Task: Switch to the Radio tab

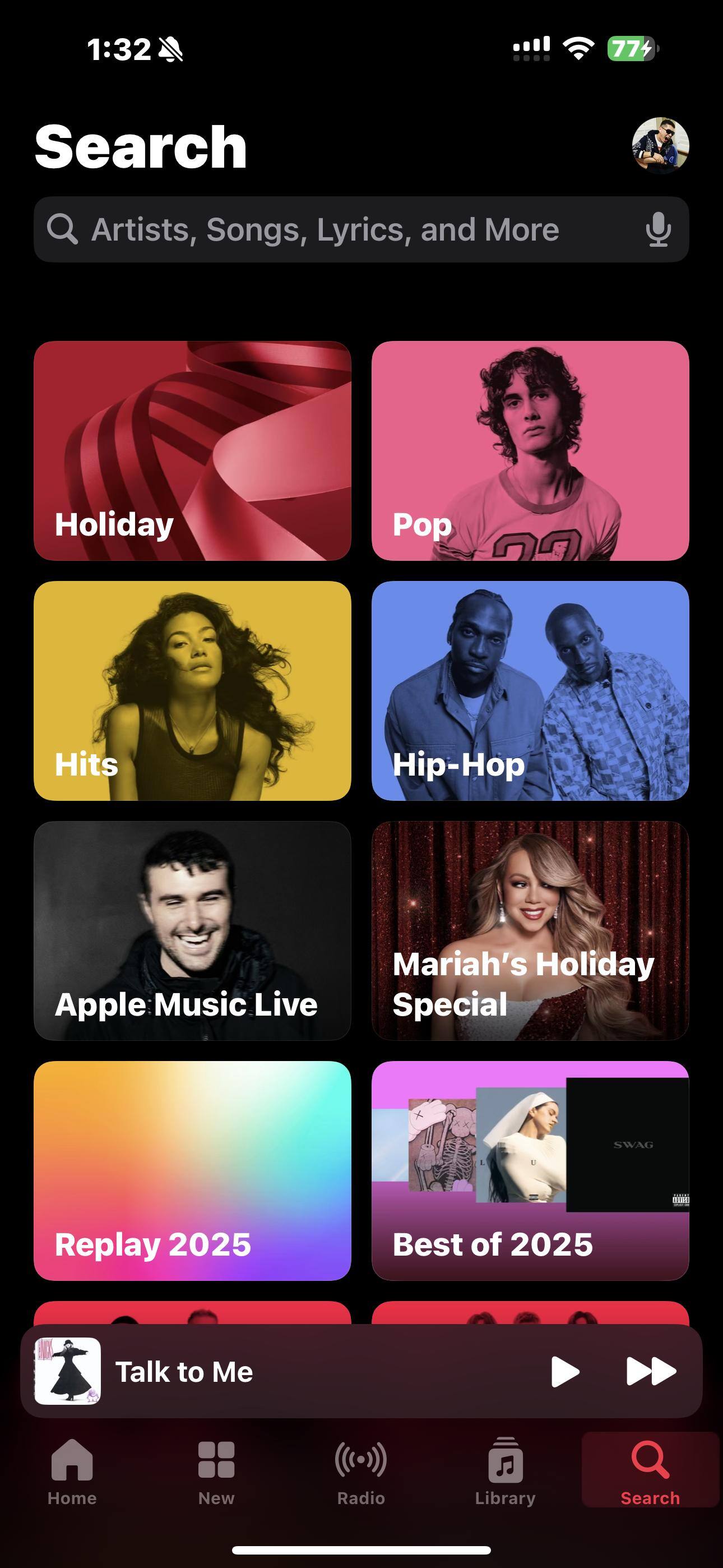Action: tap(361, 1470)
